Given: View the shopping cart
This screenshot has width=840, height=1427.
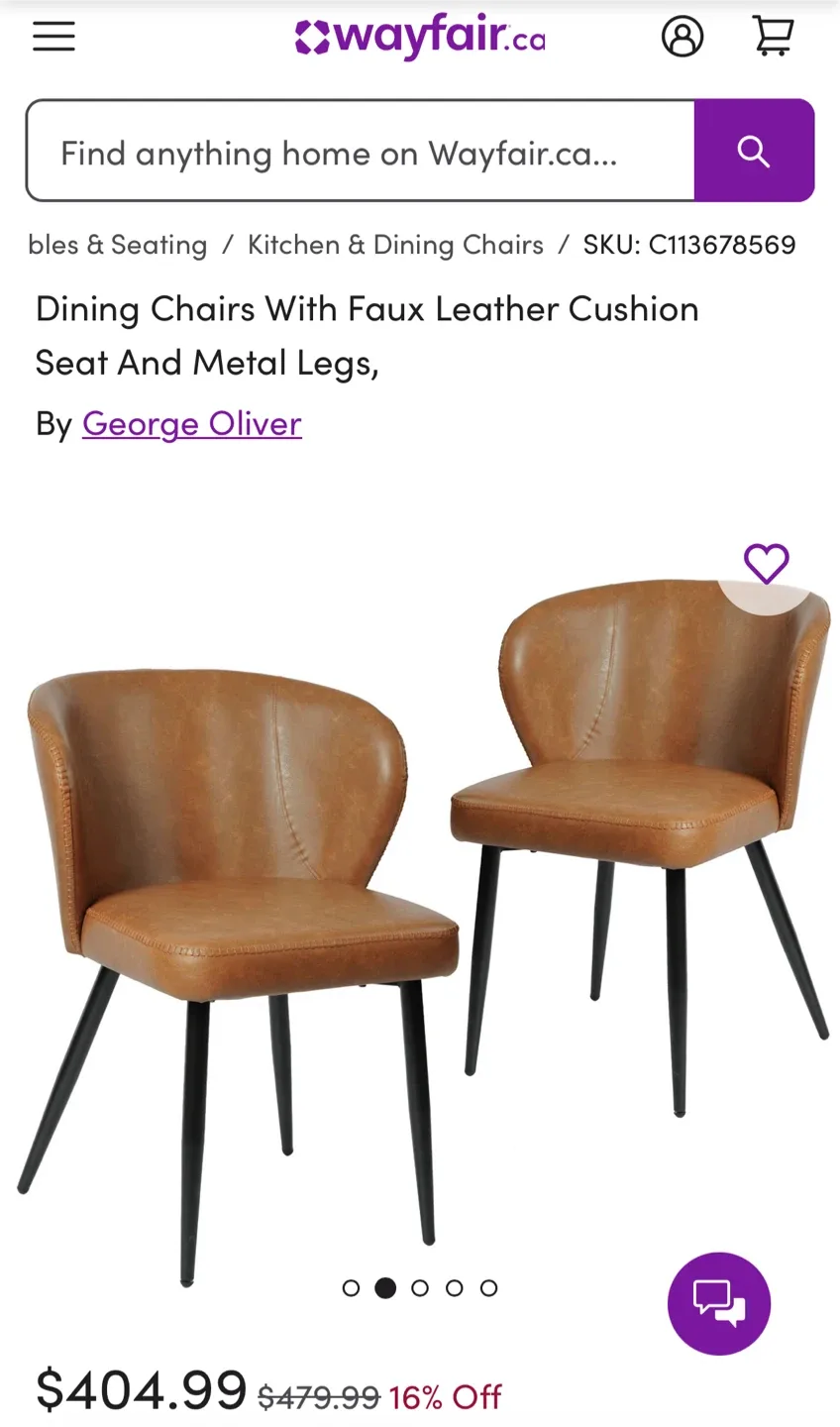Looking at the screenshot, I should [772, 37].
